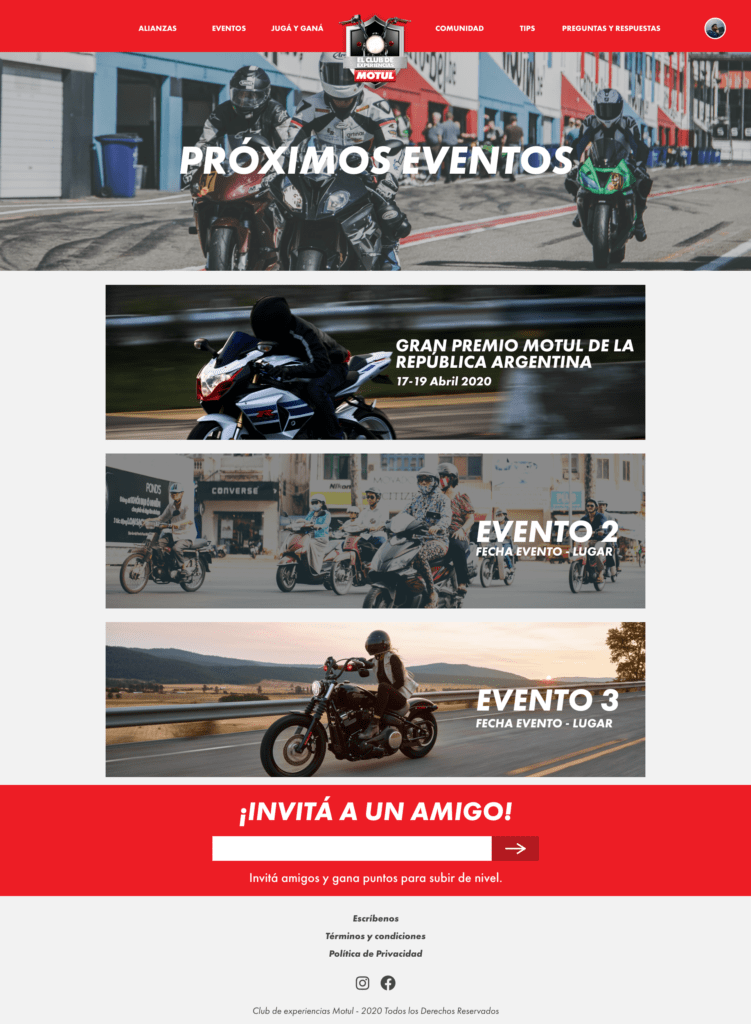The image size is (751, 1024).
Task: Open the profile avatar in header
Action: (714, 28)
